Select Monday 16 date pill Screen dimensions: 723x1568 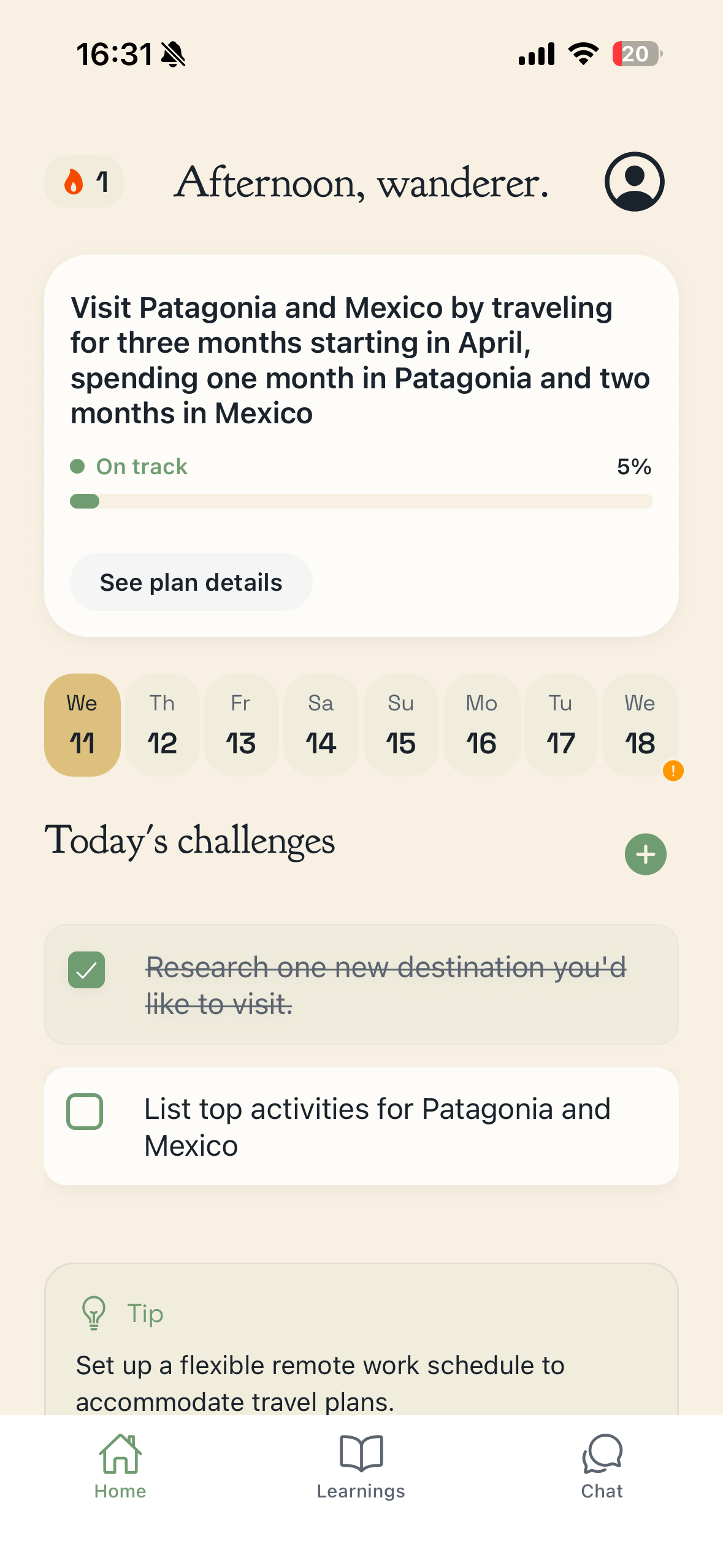point(481,726)
